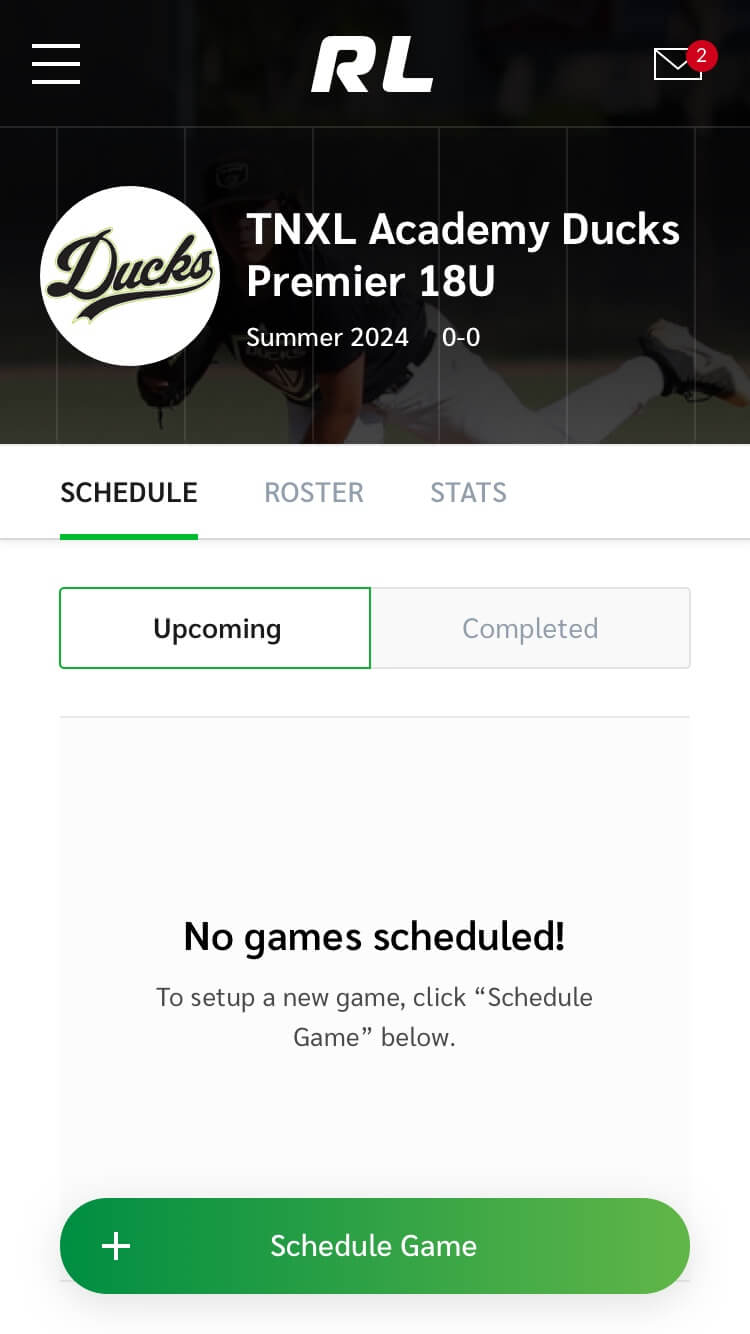Select the Upcoming games filter
Viewport: 750px width, 1334px height.
215,628
